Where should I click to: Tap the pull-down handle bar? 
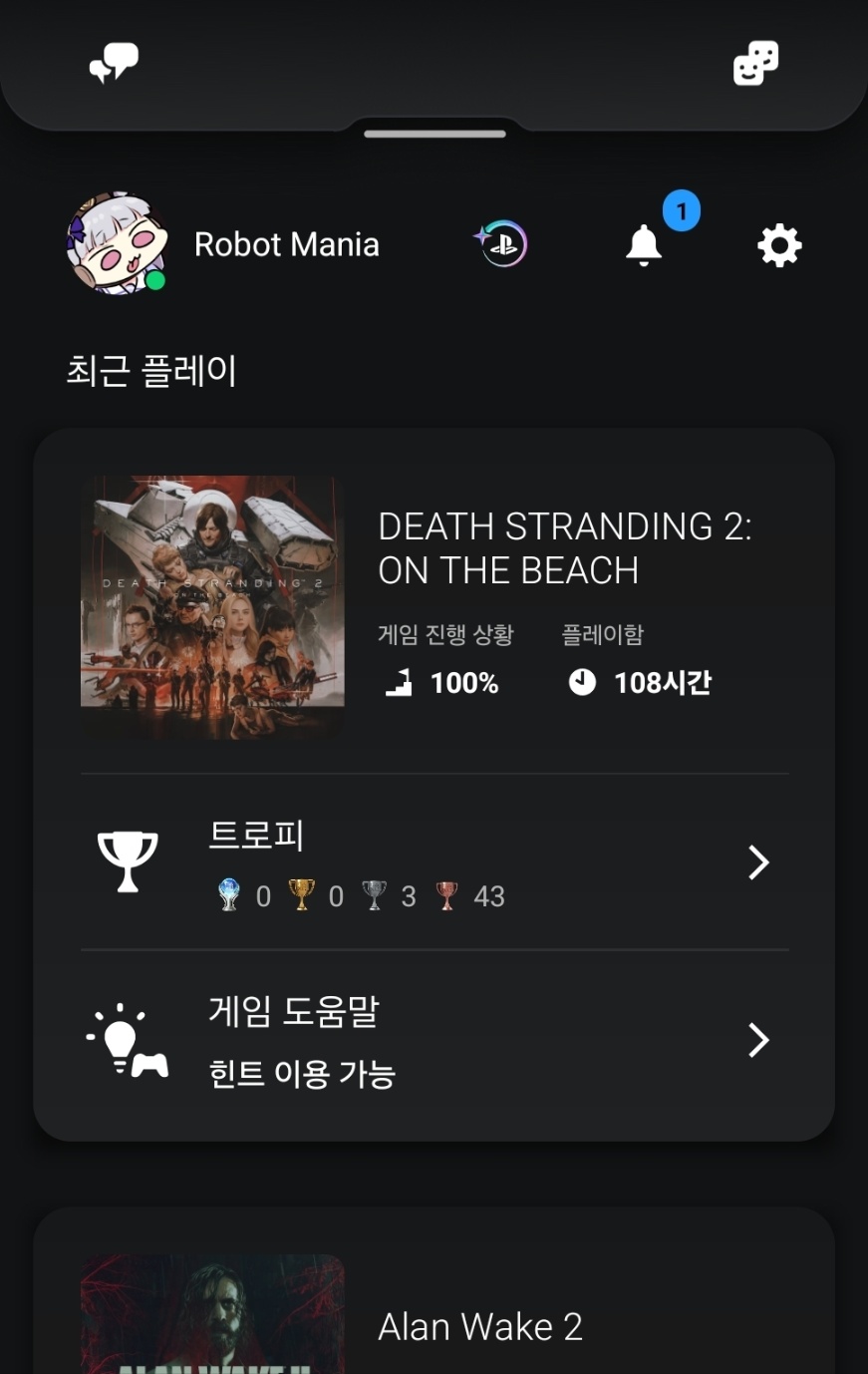[x=434, y=134]
